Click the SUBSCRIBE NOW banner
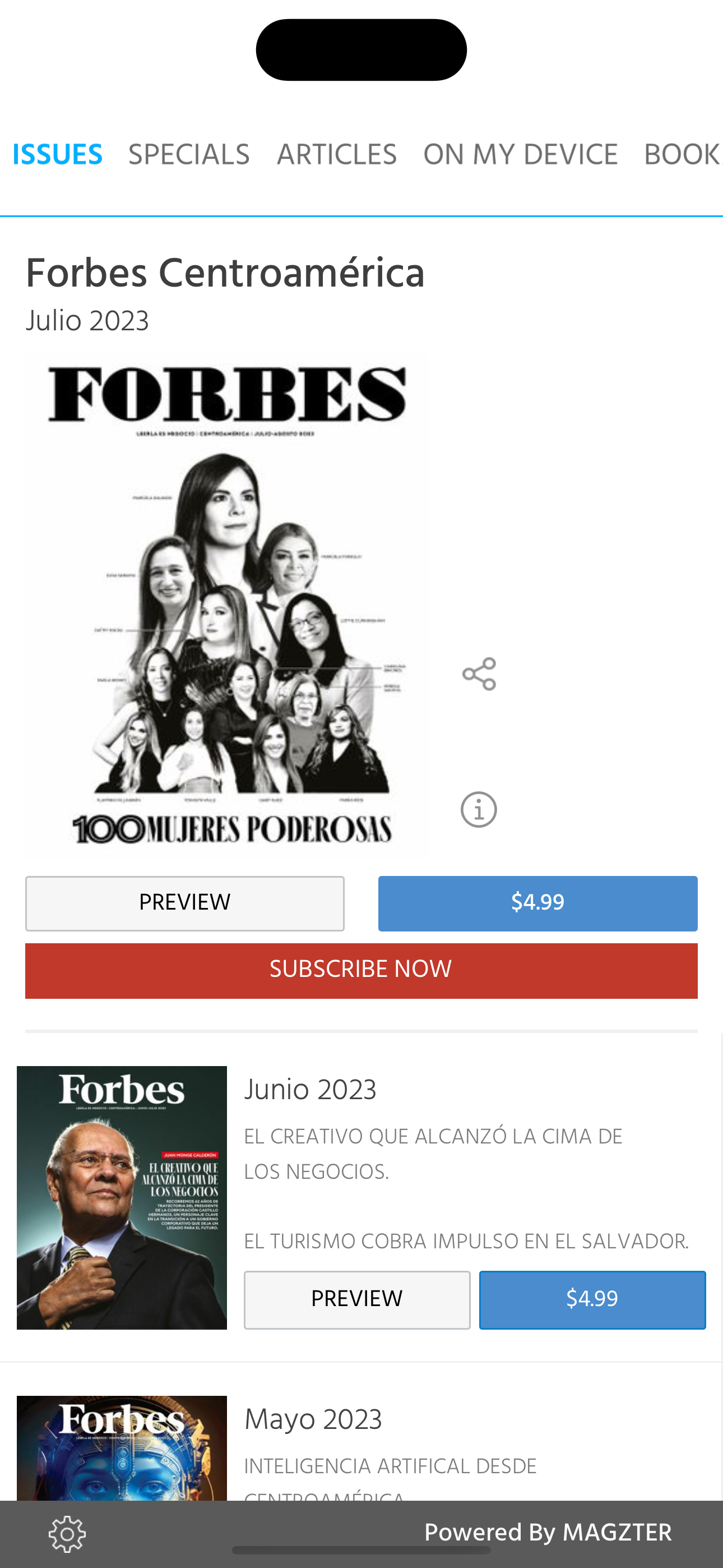The width and height of the screenshot is (723, 1568). coord(361,969)
